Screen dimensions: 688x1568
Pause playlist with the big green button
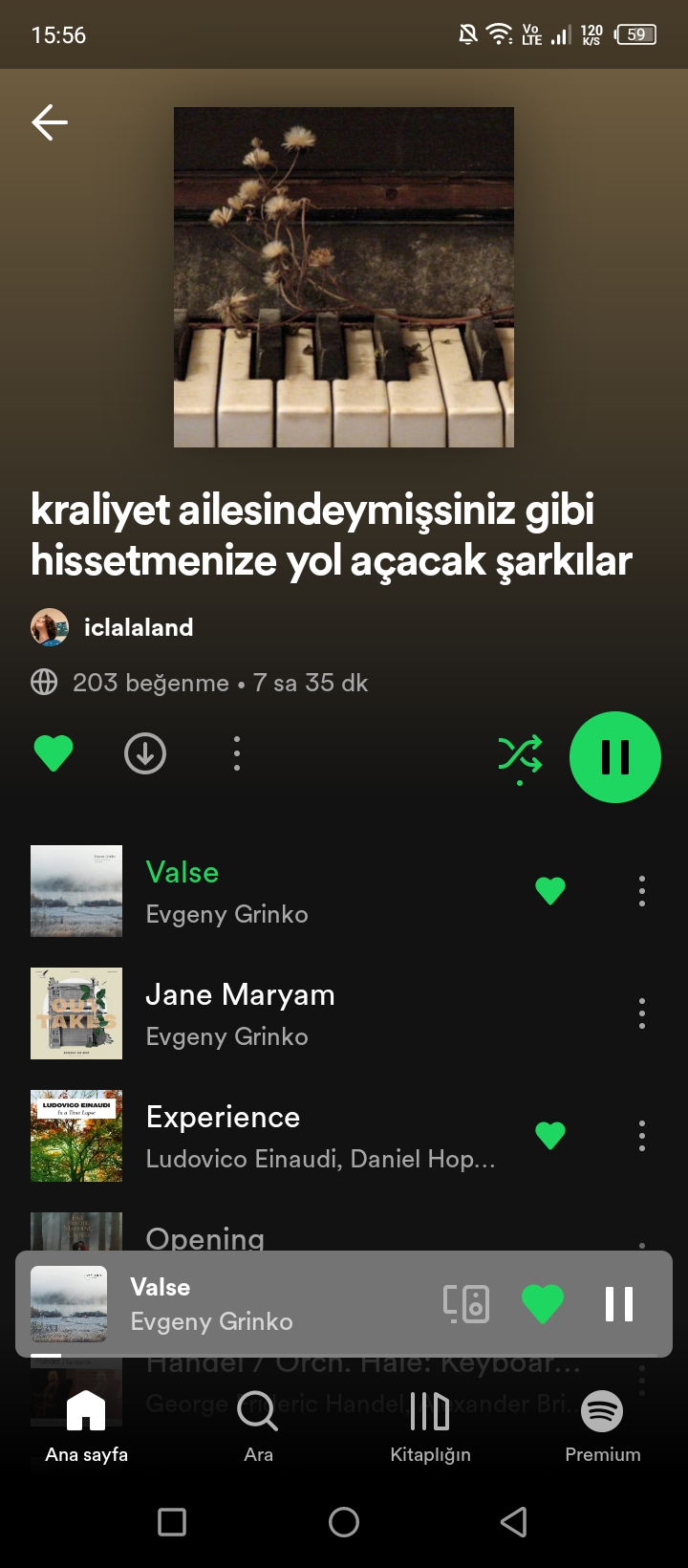(615, 757)
